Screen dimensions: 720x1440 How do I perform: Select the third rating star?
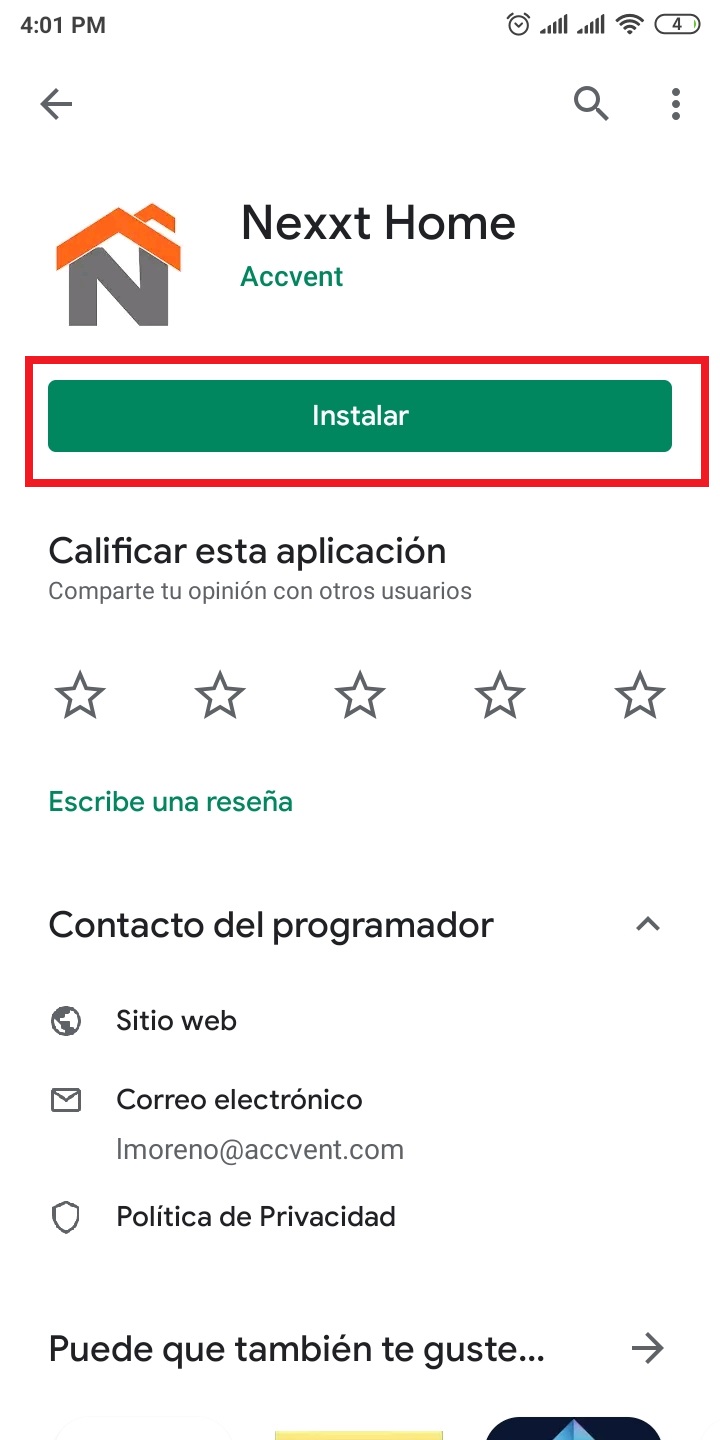(360, 695)
